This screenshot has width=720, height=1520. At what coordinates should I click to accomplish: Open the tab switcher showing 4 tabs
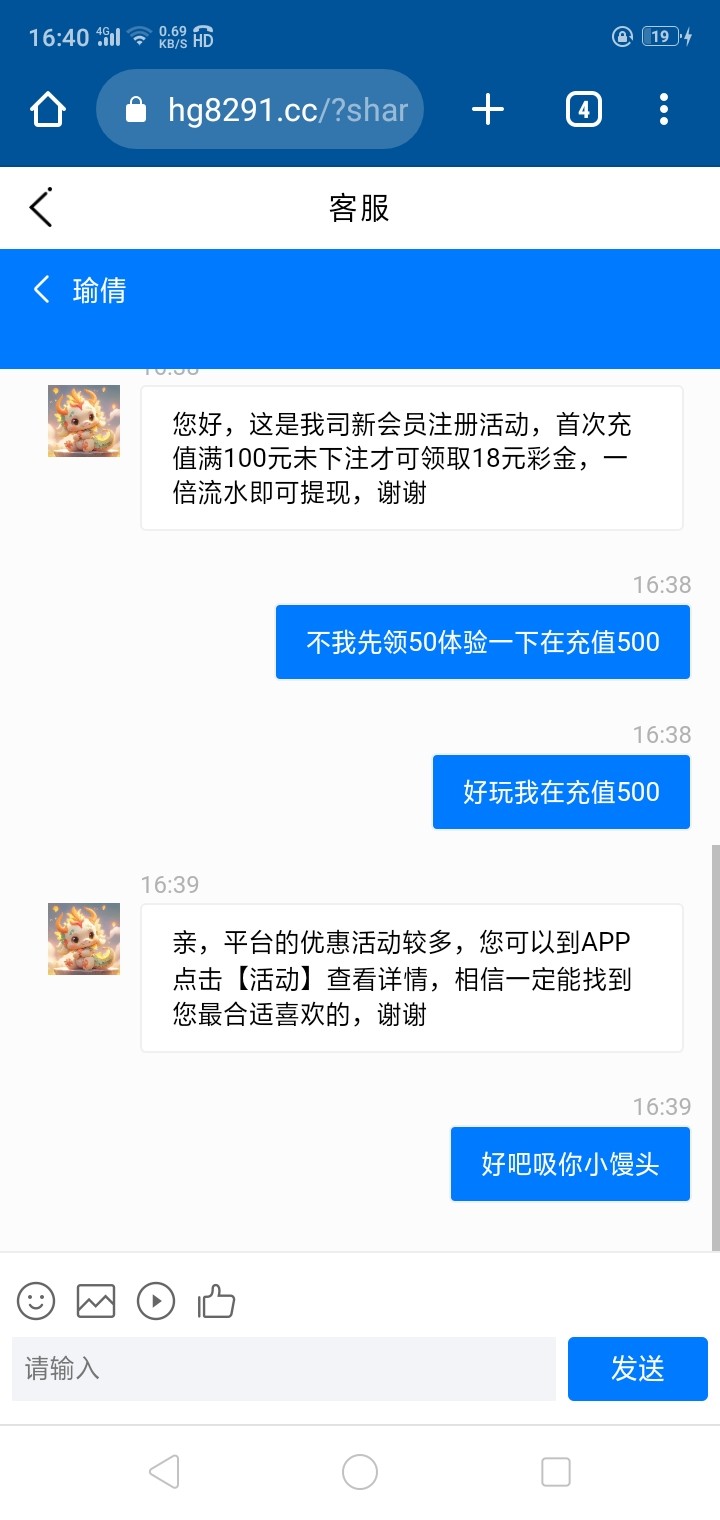pos(584,109)
